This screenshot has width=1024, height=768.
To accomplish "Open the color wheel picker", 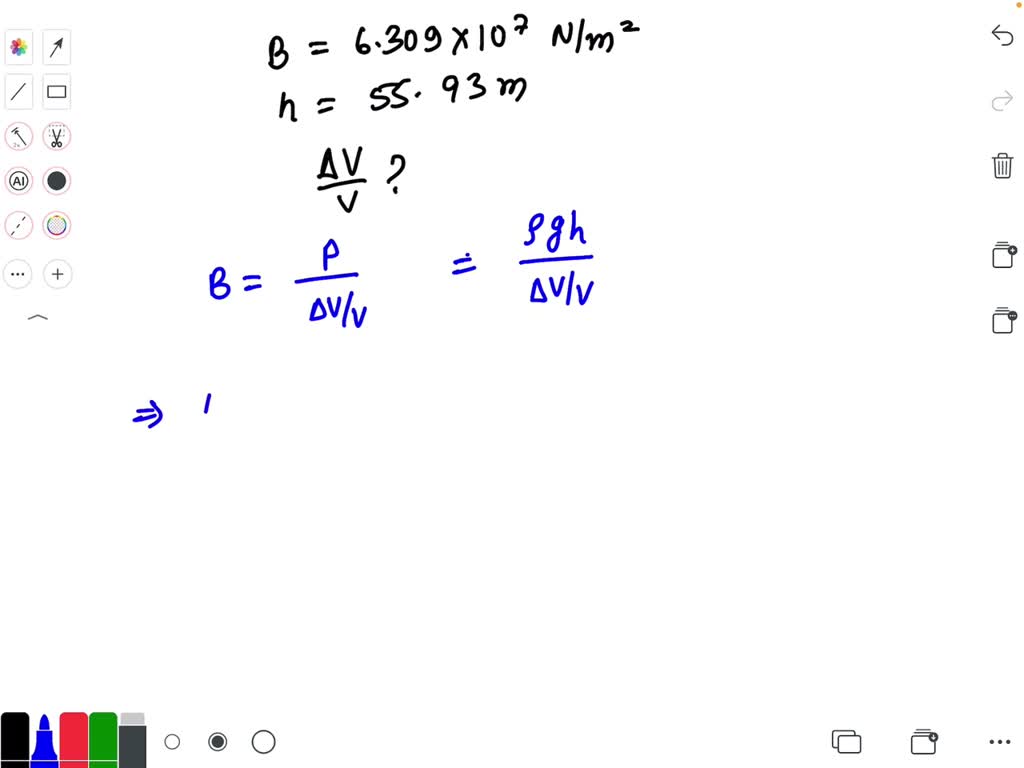I will coord(57,225).
